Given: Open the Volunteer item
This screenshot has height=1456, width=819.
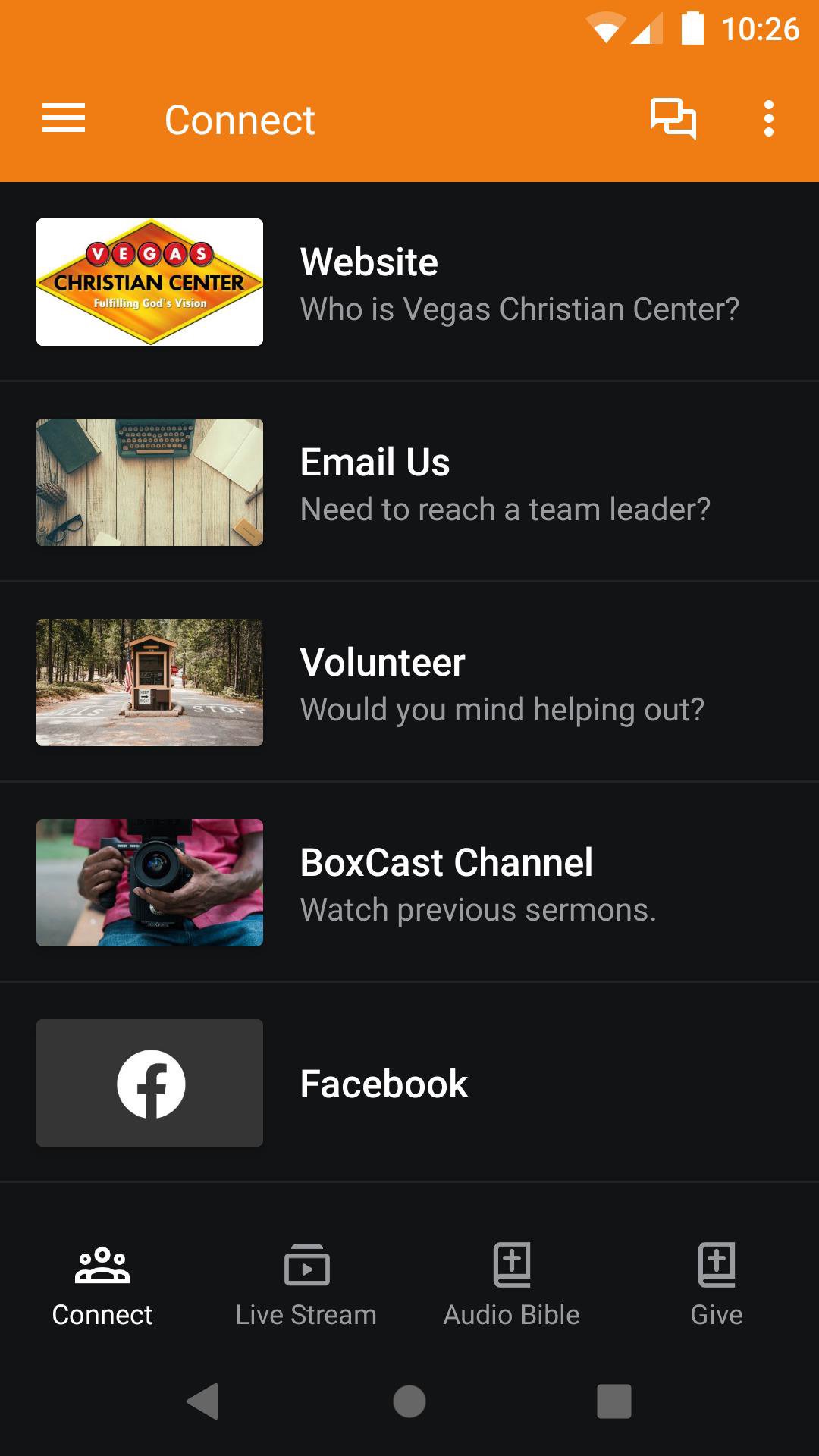Looking at the screenshot, I should pyautogui.click(x=409, y=682).
